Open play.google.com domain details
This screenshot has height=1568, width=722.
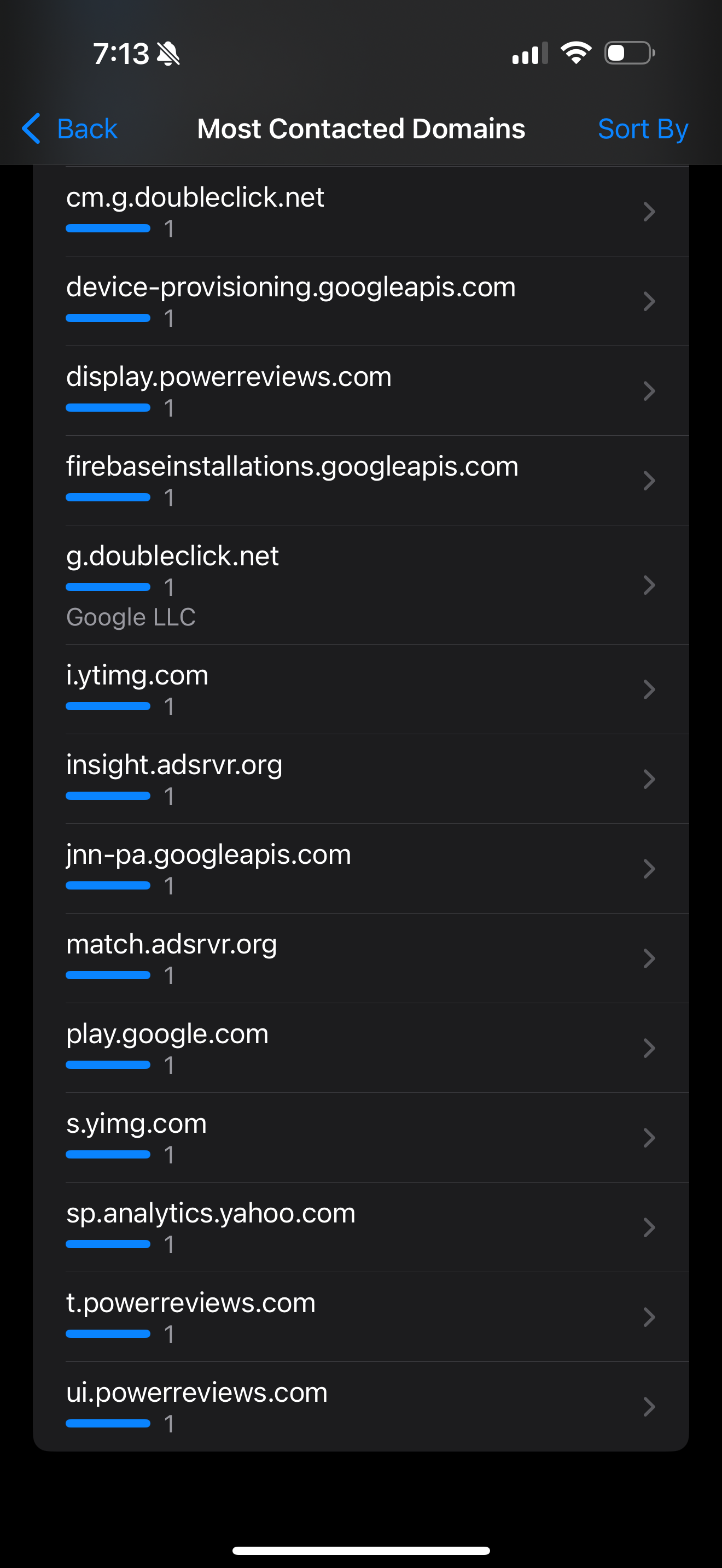click(x=361, y=1048)
